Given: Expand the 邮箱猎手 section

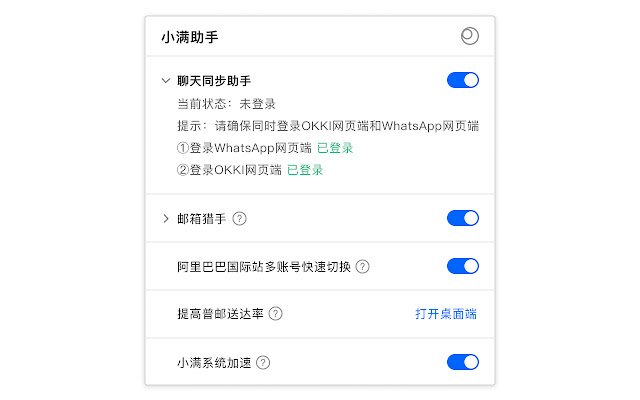Looking at the screenshot, I should coord(165,218).
